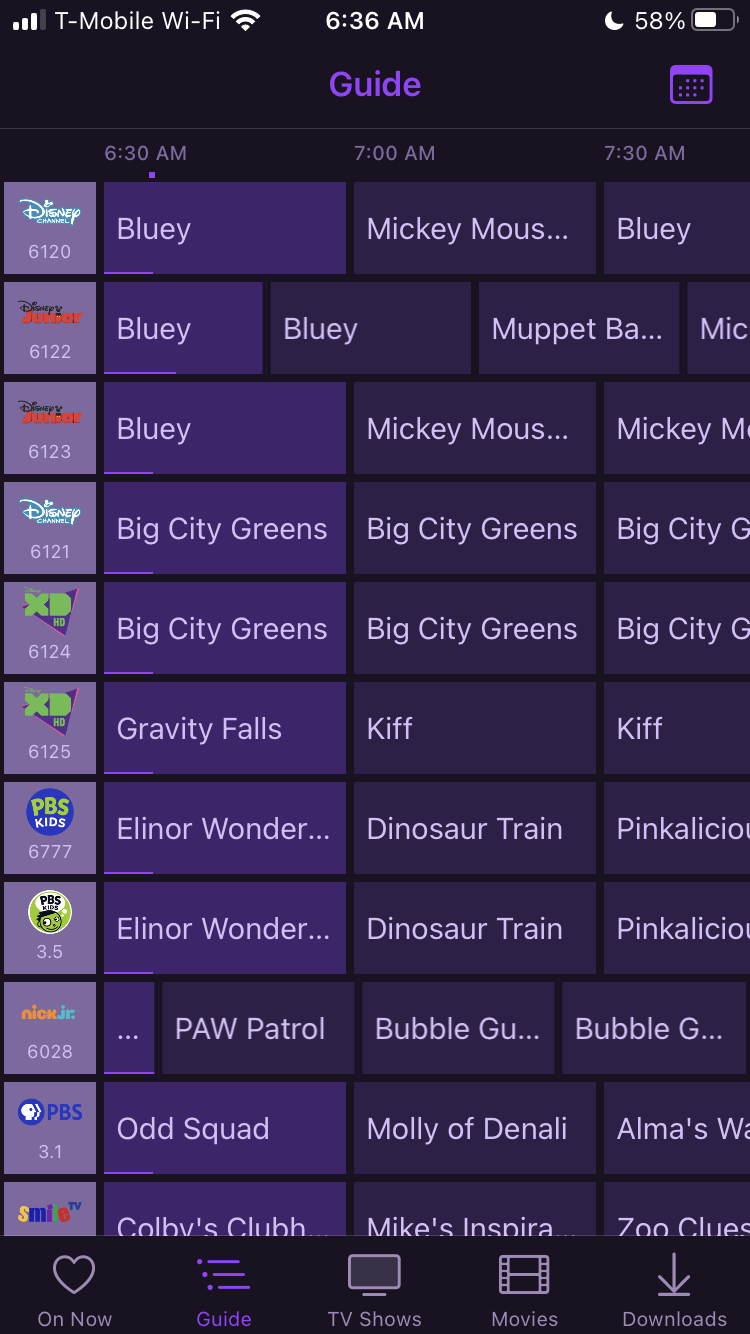Open the Movies tab
The image size is (750, 1334).
click(524, 1290)
